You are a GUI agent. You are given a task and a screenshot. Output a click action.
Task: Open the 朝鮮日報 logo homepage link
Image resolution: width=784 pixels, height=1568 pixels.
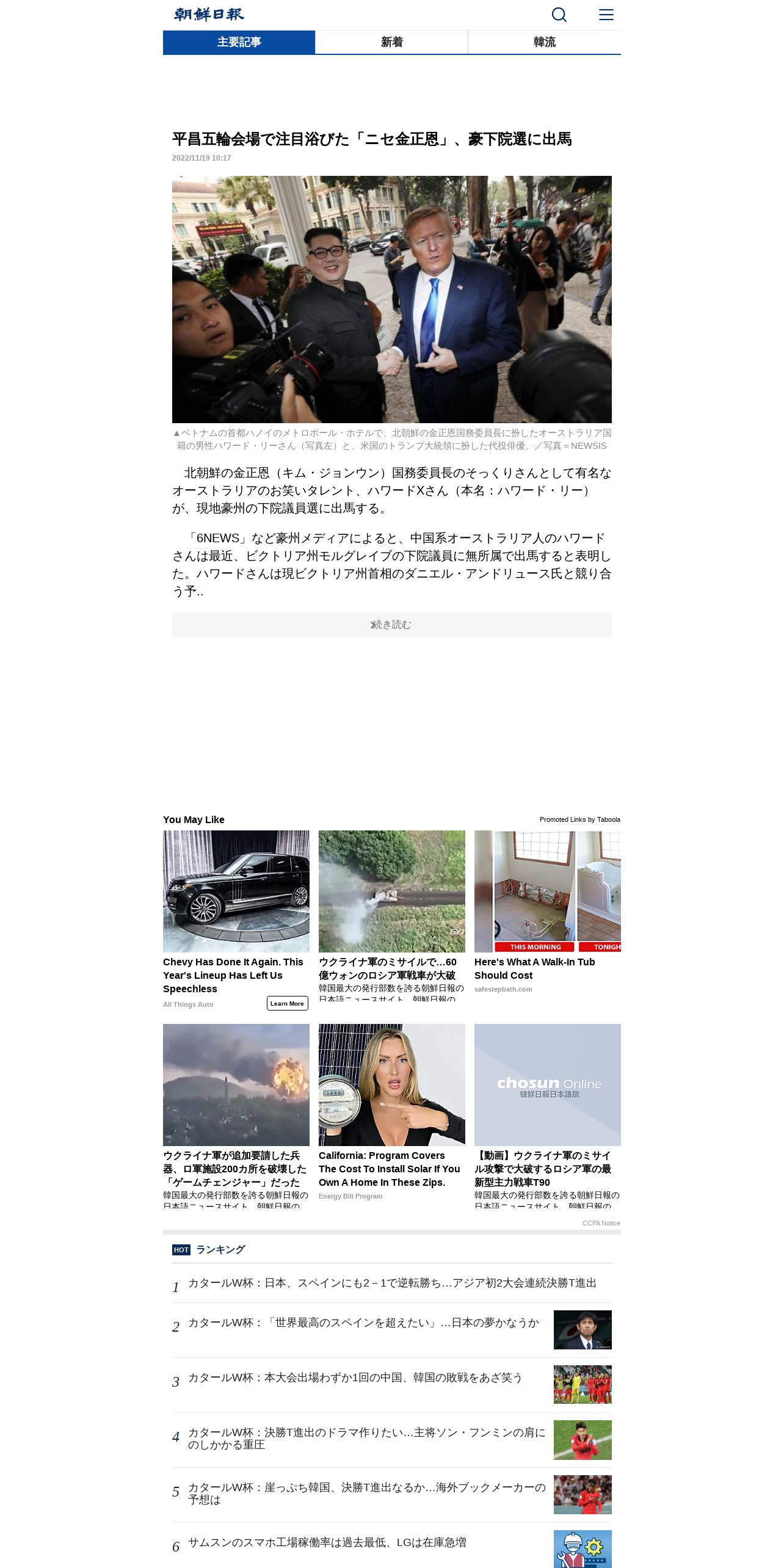pos(209,15)
